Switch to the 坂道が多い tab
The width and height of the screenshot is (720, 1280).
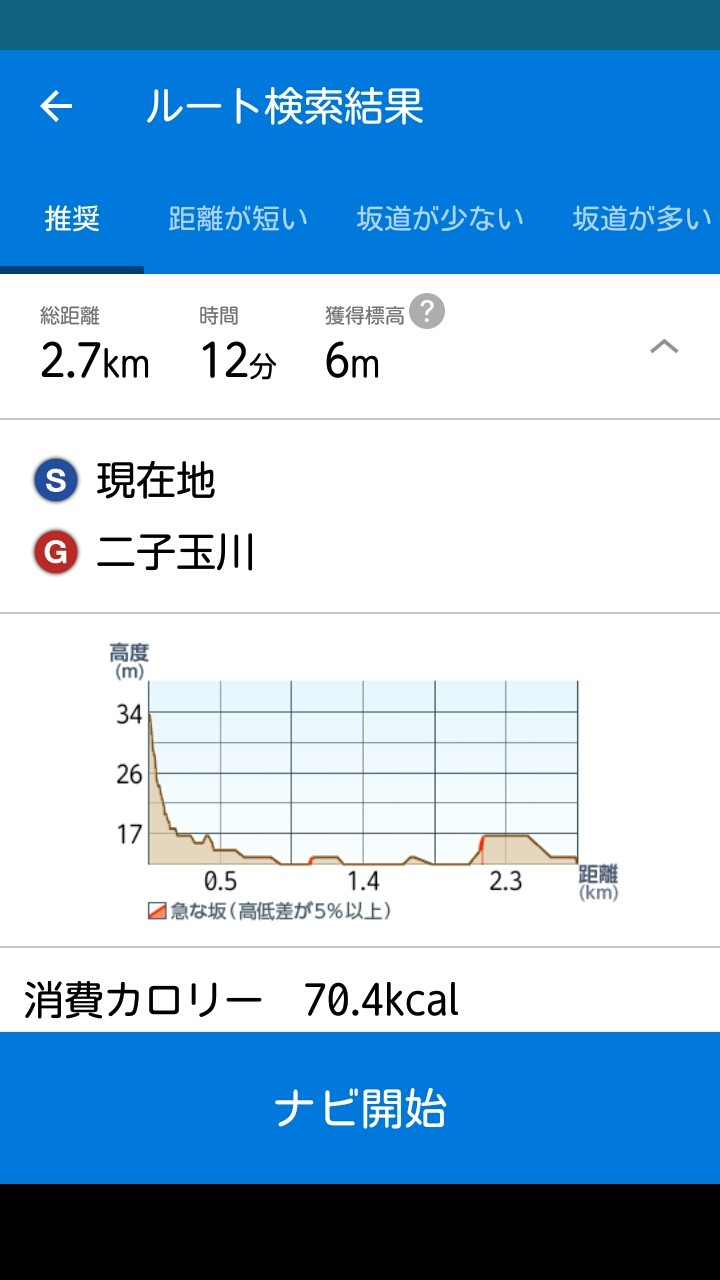(642, 219)
